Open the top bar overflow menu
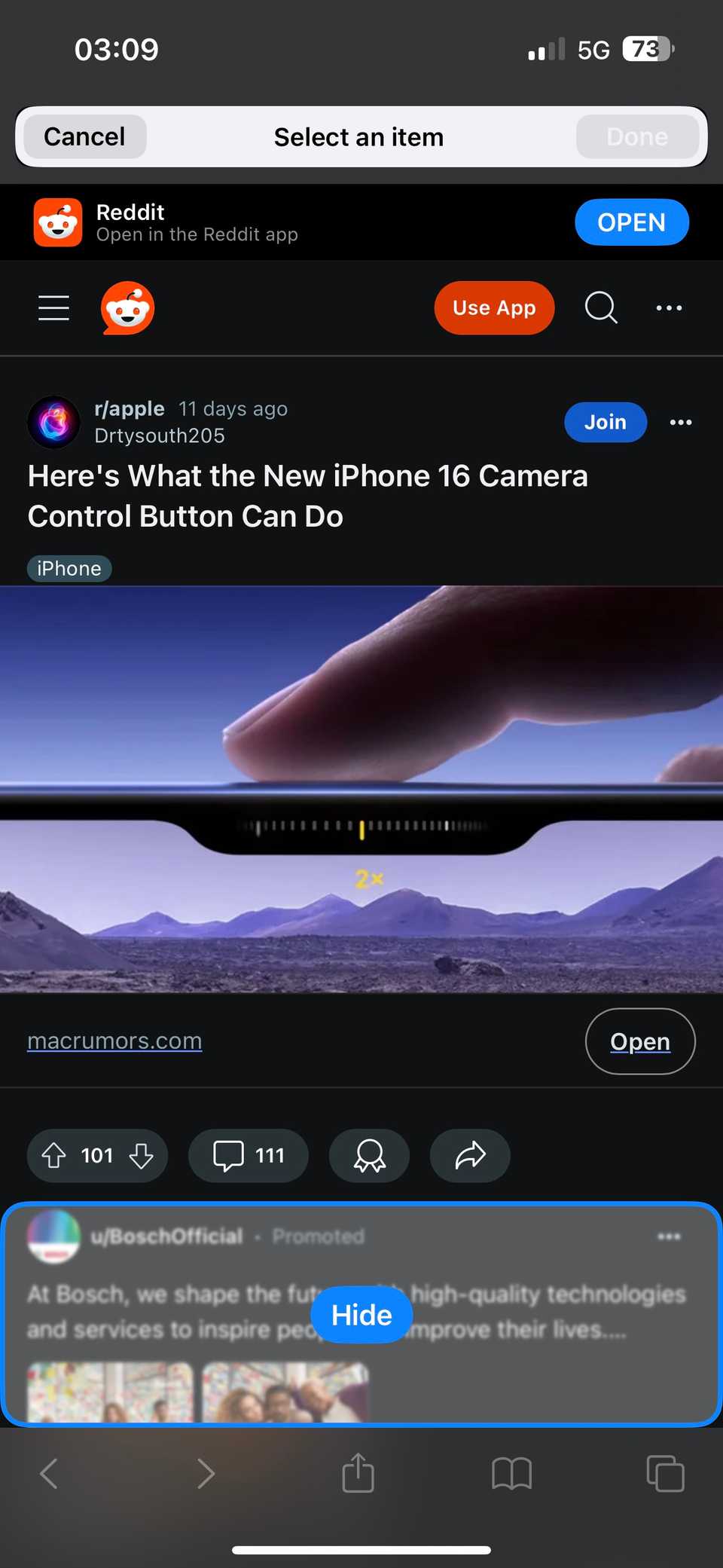This screenshot has height=1568, width=723. [x=669, y=308]
